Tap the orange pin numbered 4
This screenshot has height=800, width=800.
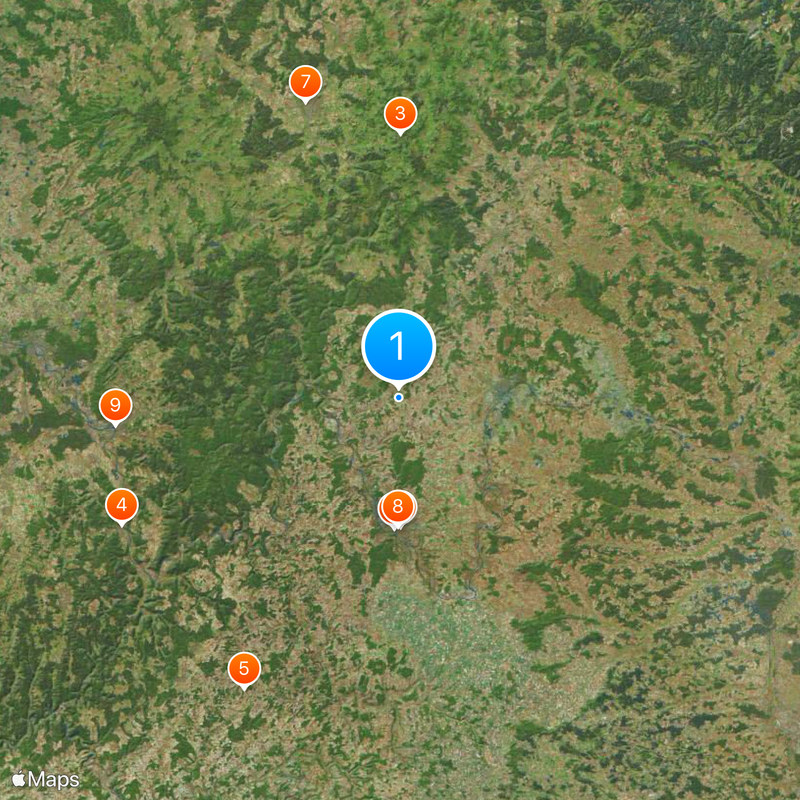(122, 505)
